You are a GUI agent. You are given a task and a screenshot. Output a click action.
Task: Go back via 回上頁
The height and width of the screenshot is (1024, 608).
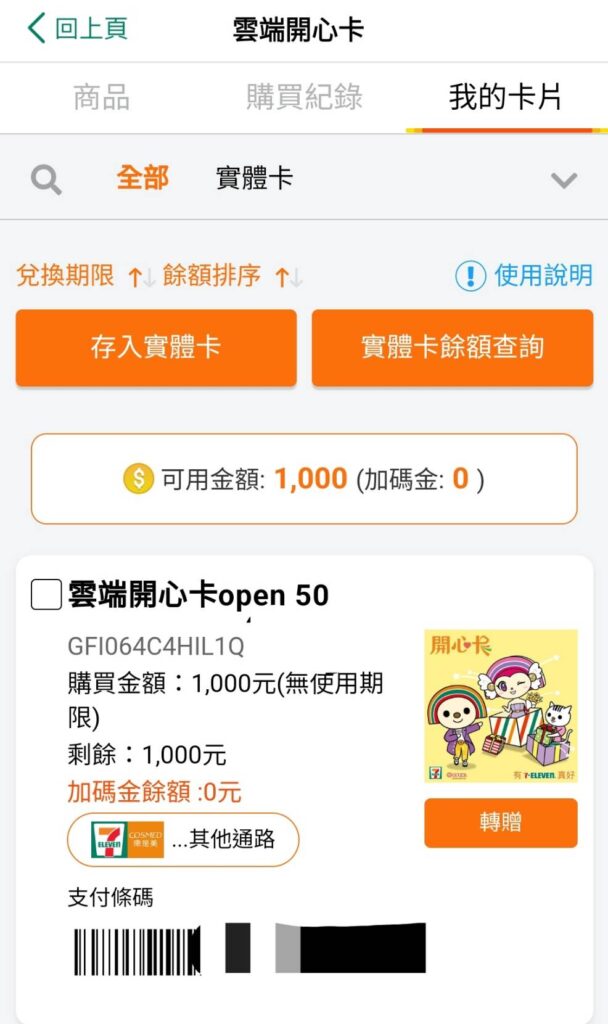tap(78, 29)
